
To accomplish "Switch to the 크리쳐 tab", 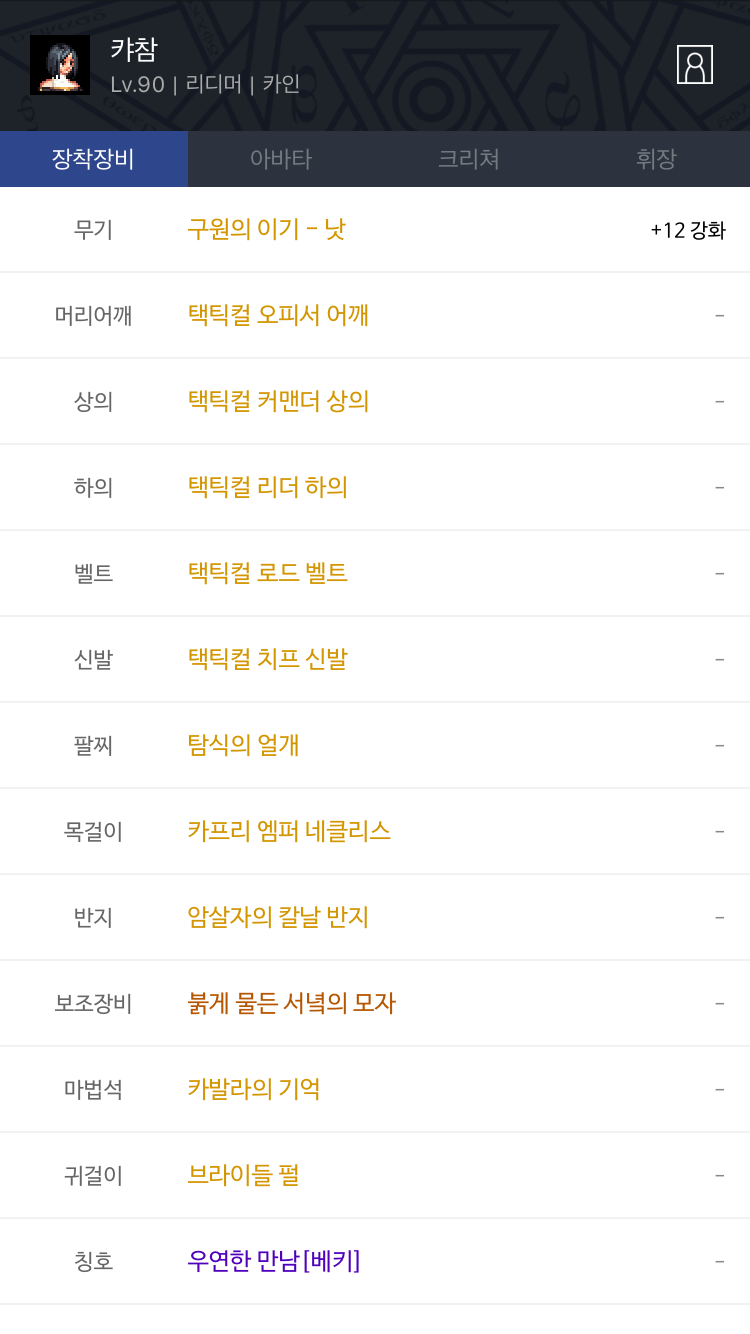I will coord(468,159).
